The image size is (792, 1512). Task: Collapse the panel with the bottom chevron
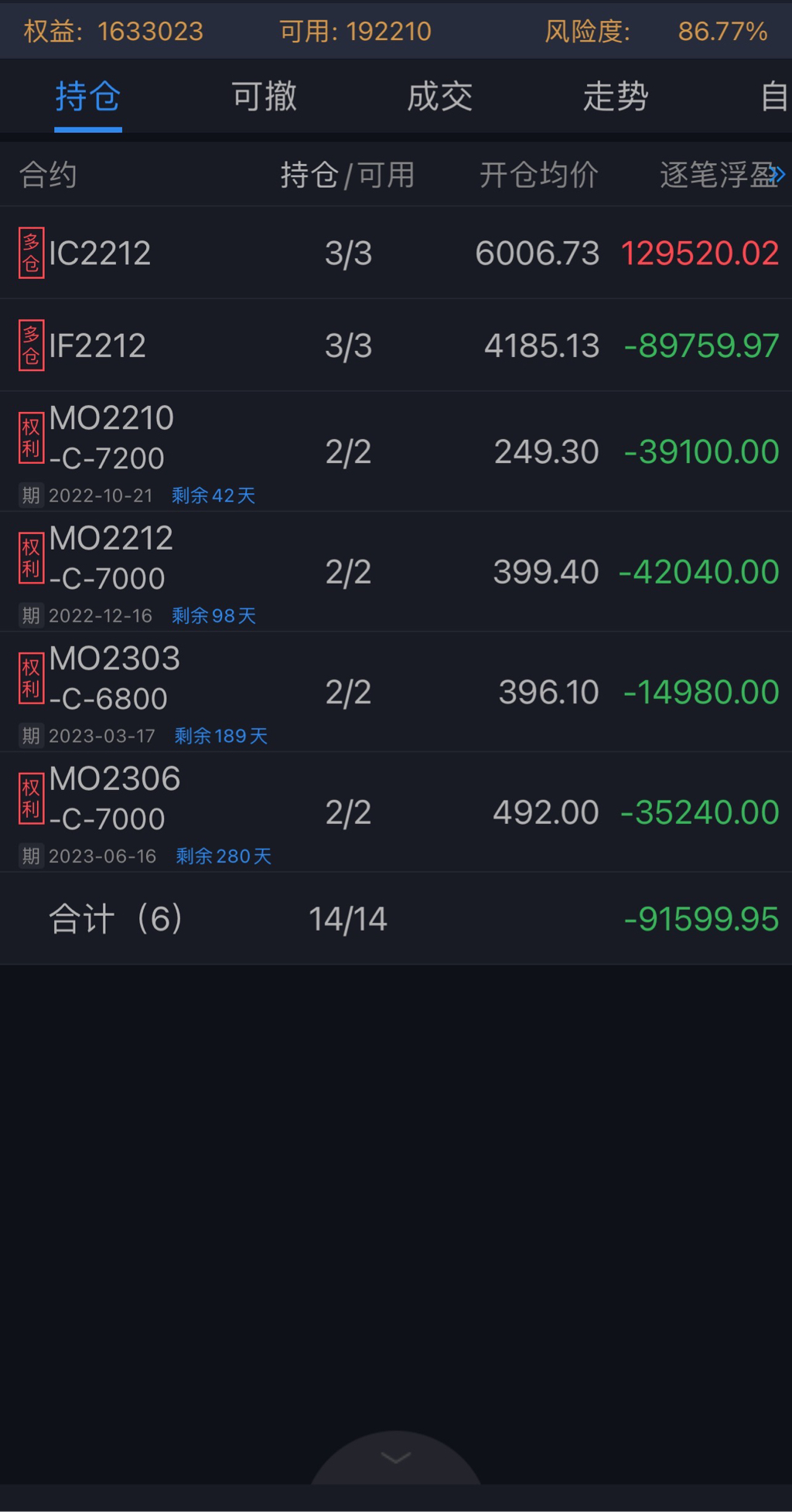click(x=396, y=1458)
